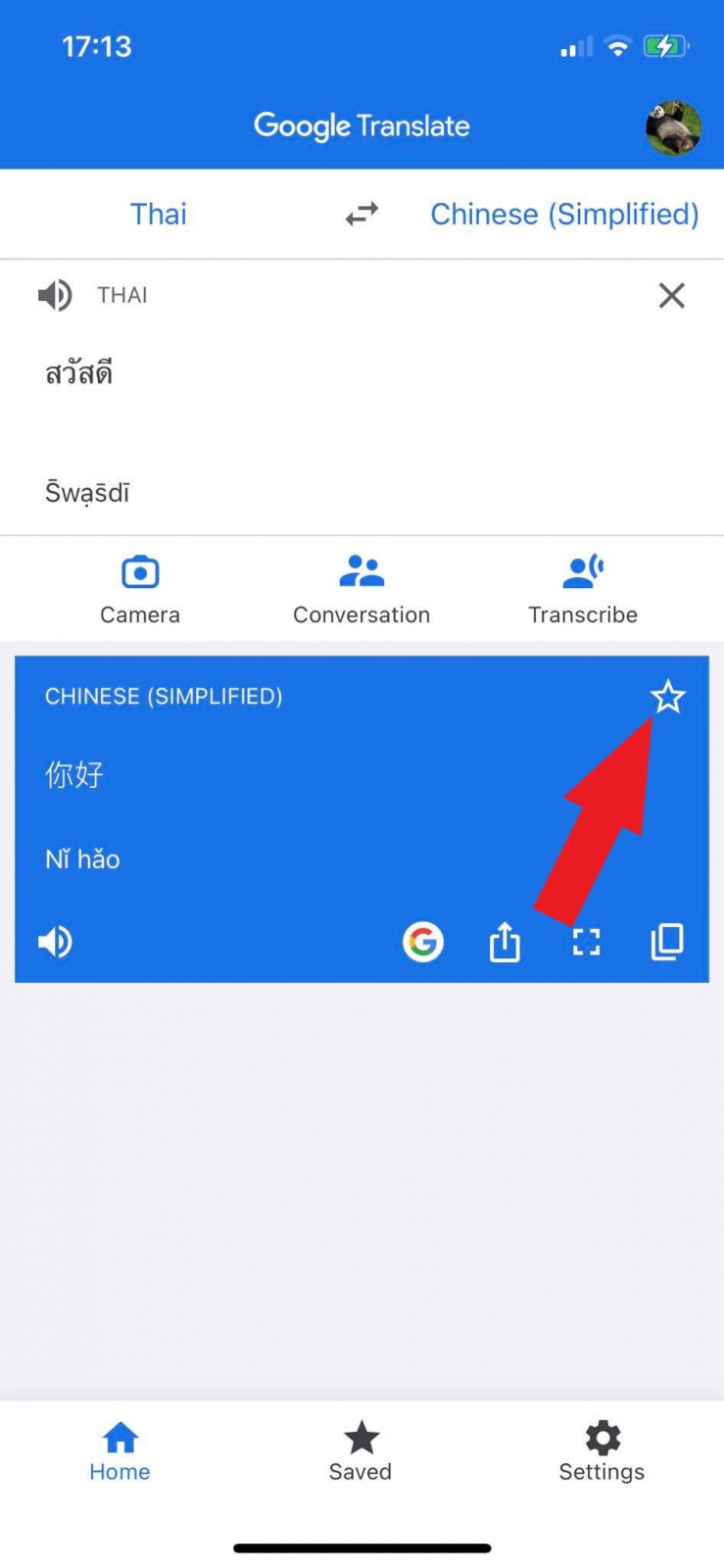Edit the Thai input text สวัสดี
The image size is (724, 1568).
click(79, 373)
